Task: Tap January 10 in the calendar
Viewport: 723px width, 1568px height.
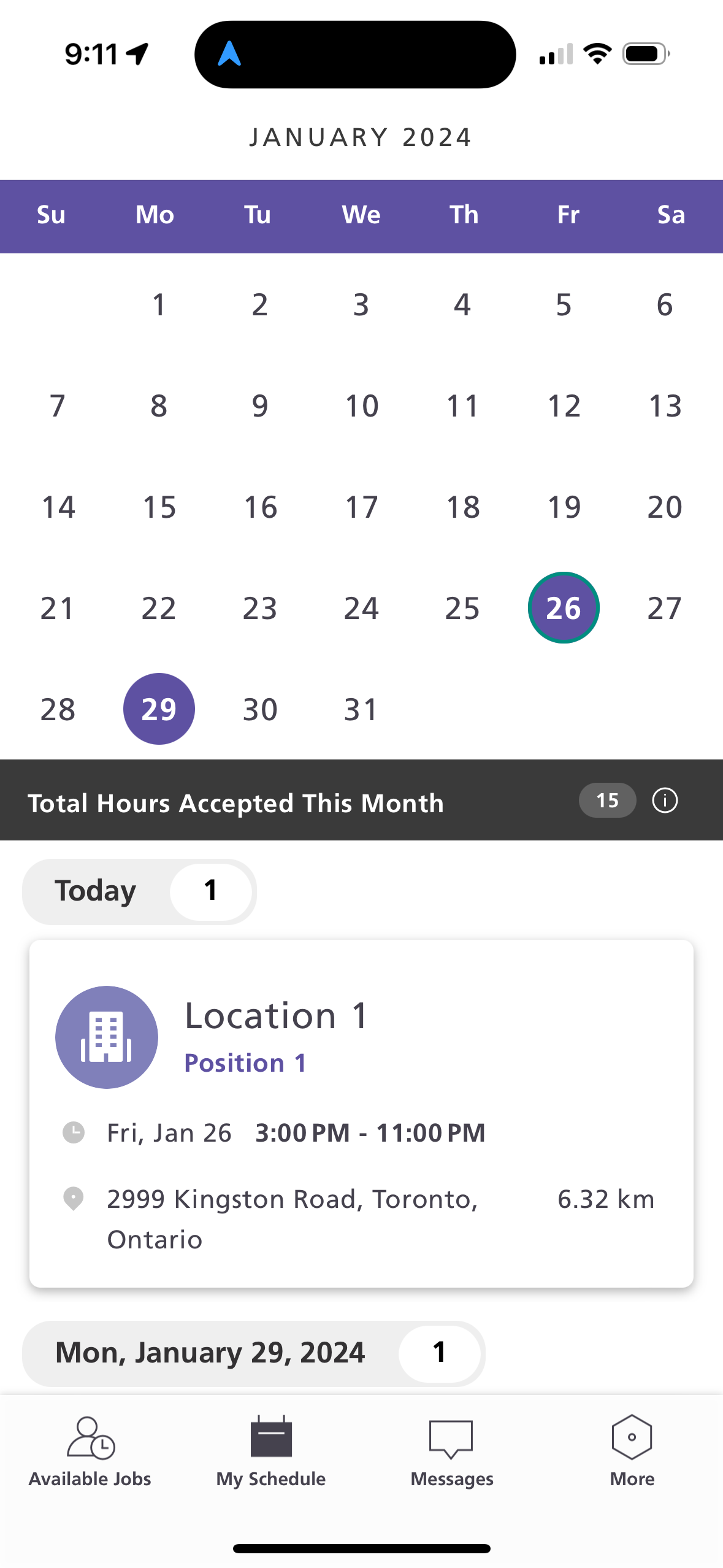Action: pyautogui.click(x=361, y=406)
